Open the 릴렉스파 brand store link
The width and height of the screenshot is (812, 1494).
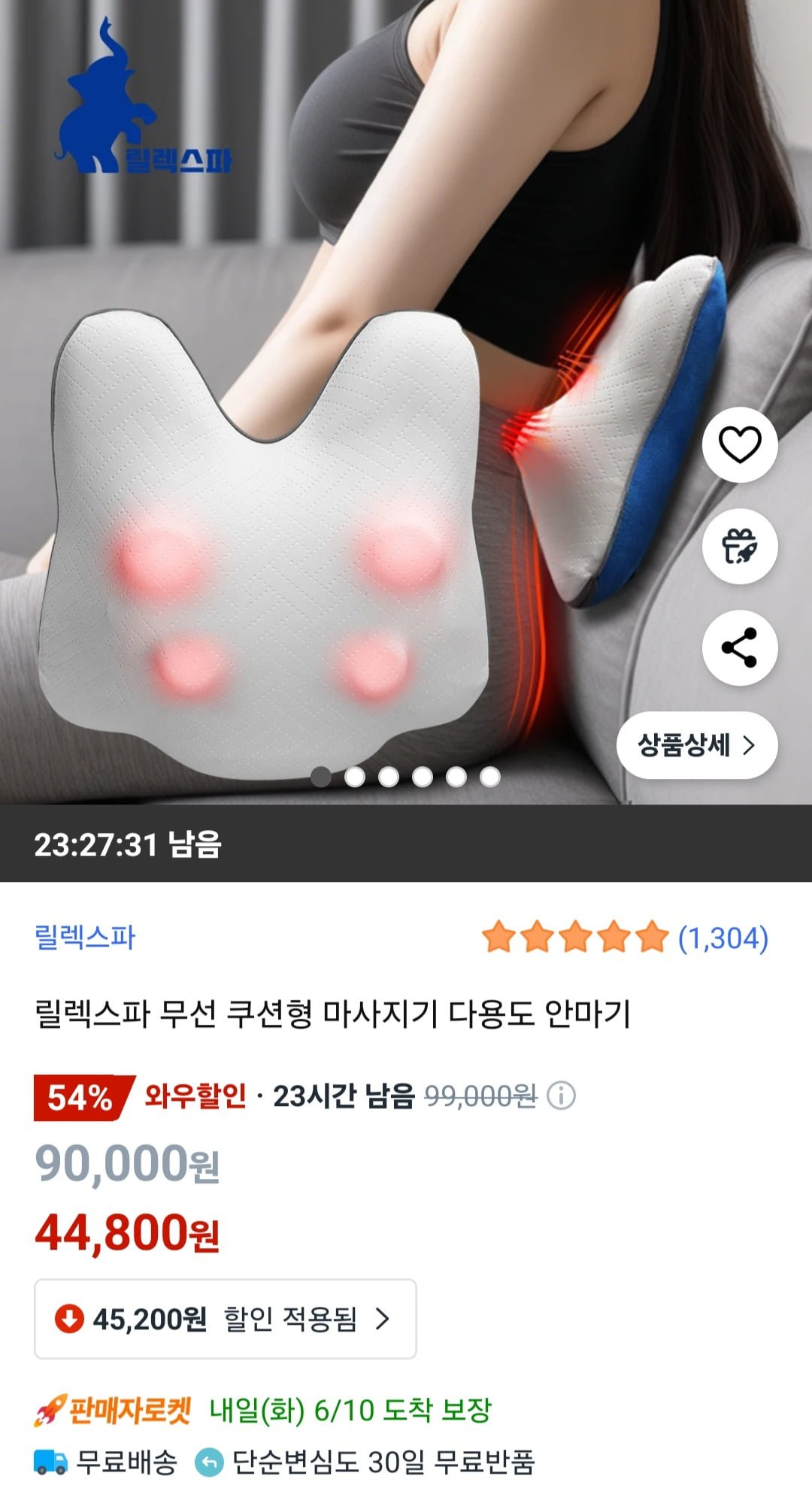point(85,937)
